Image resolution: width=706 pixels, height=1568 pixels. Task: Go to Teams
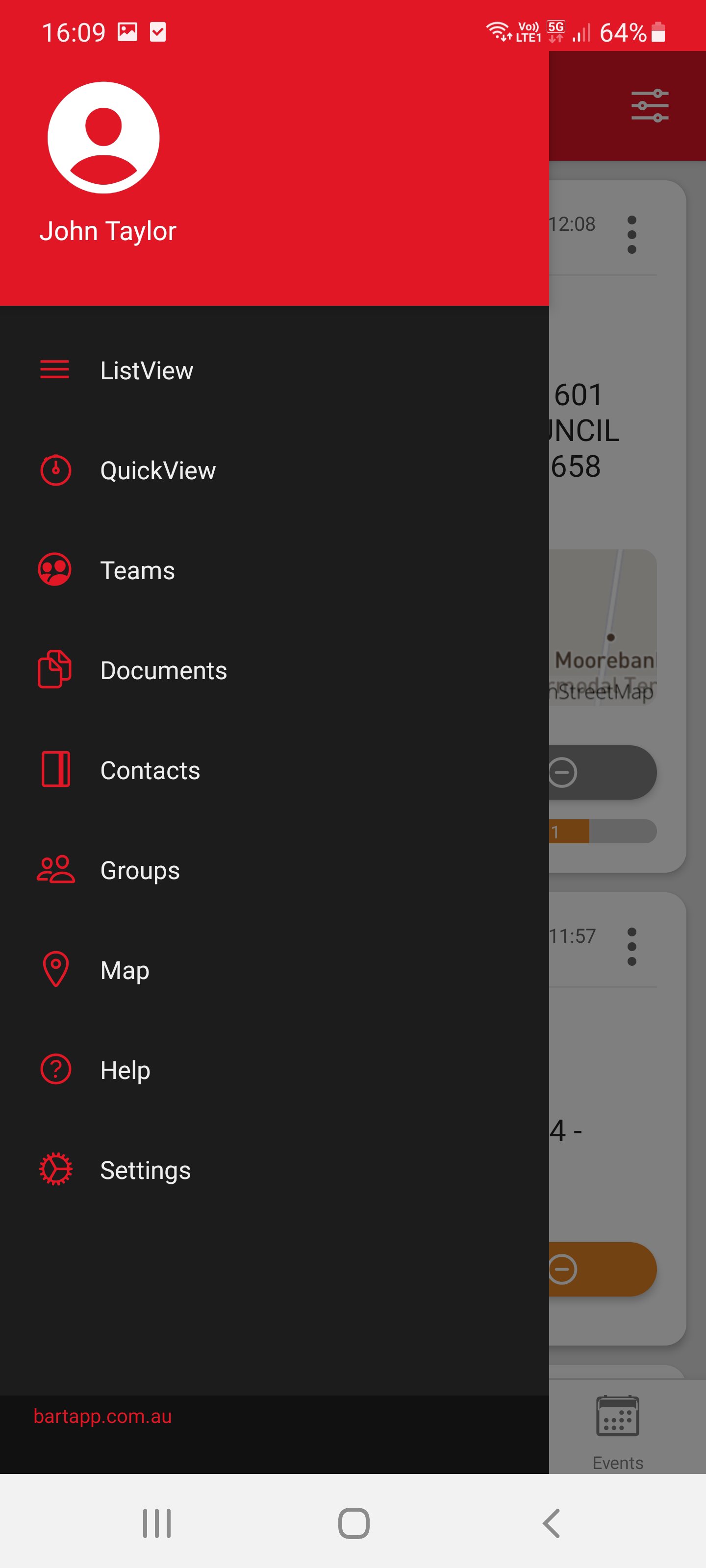click(137, 570)
